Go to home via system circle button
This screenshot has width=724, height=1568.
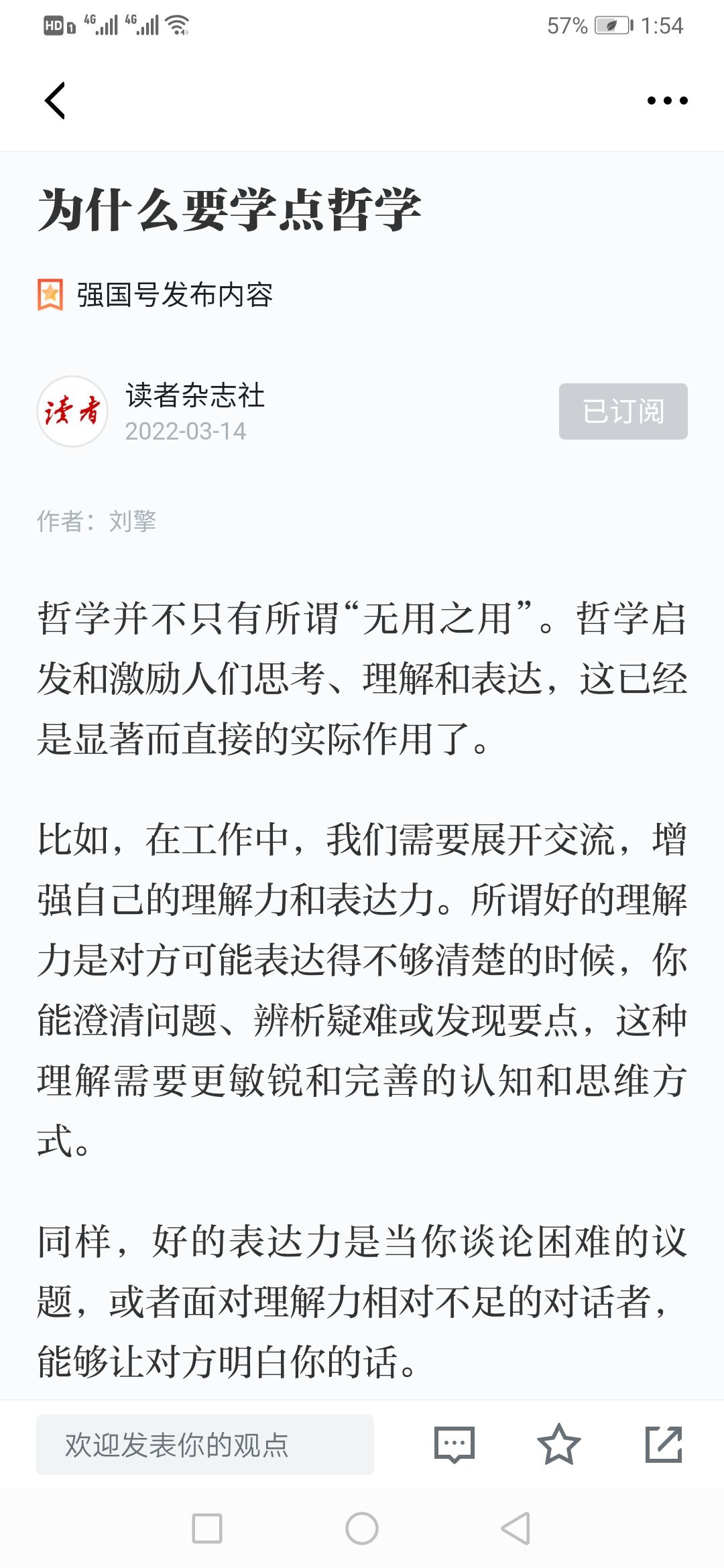click(x=362, y=1528)
